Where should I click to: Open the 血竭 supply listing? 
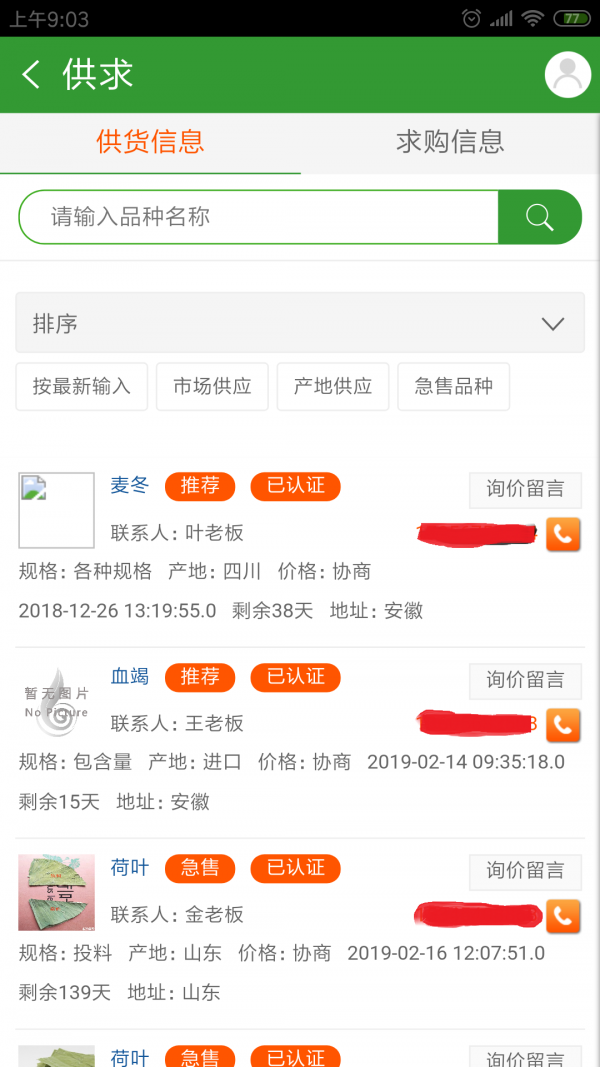(129, 677)
